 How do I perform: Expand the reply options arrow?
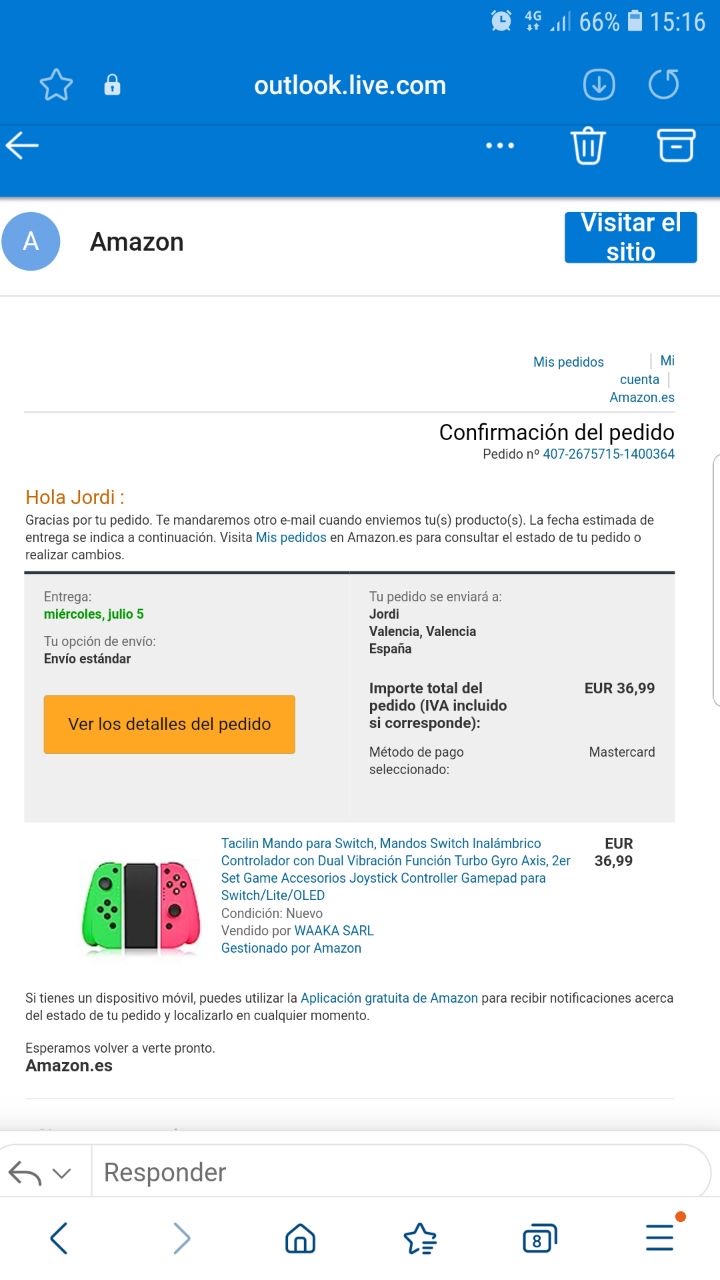[x=61, y=1173]
